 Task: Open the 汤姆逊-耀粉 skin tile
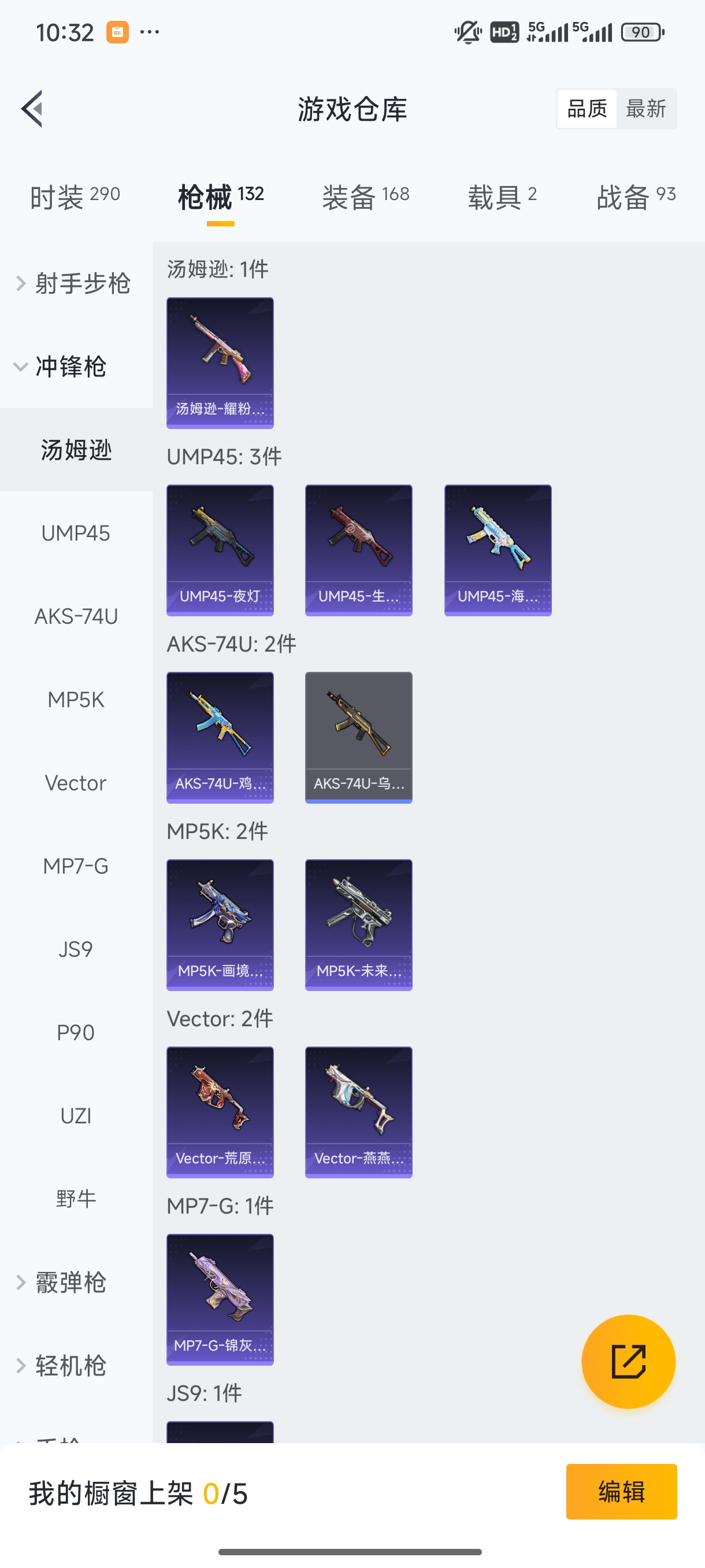220,363
